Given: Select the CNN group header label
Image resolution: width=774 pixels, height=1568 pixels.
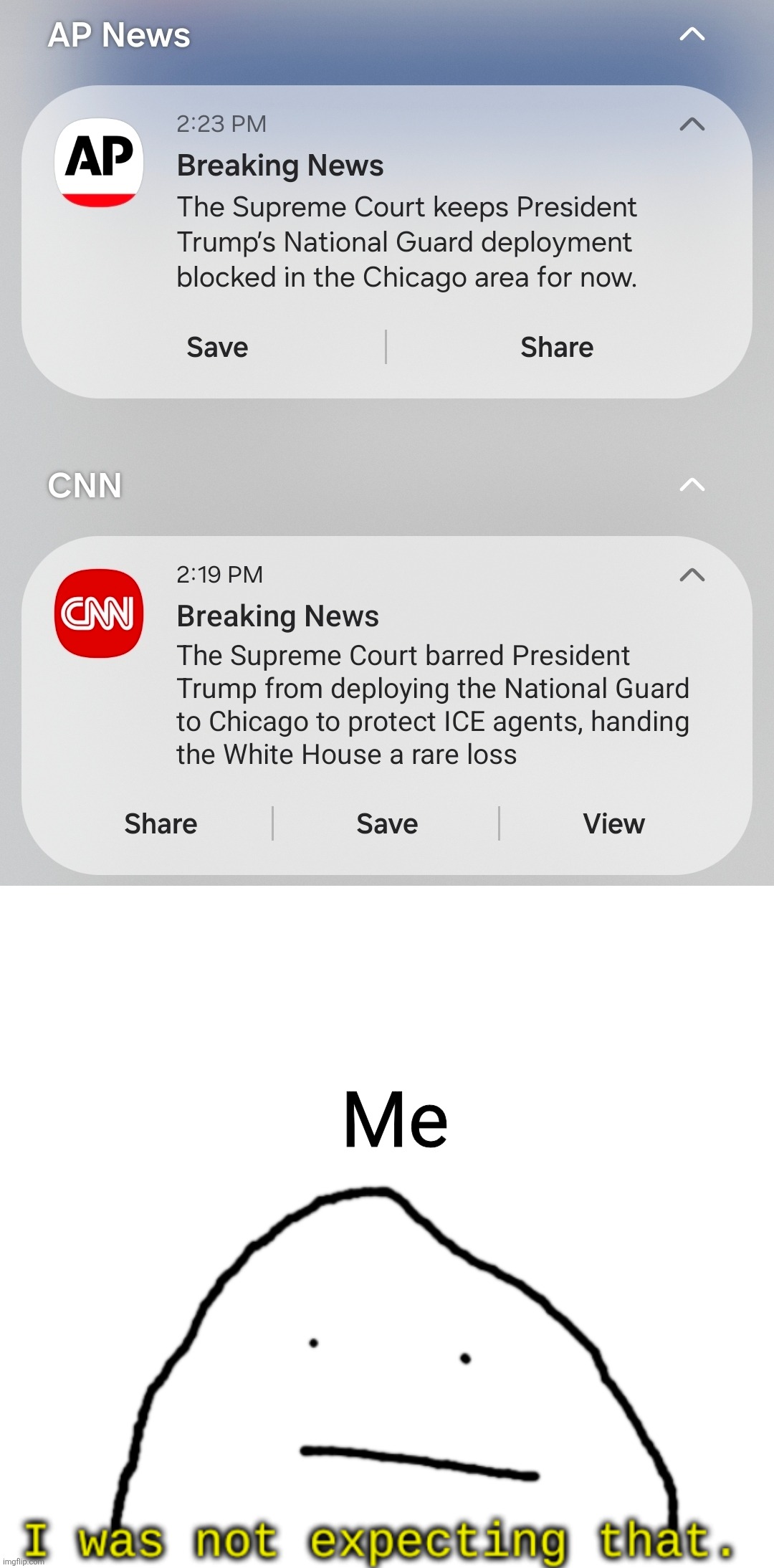Looking at the screenshot, I should pyautogui.click(x=84, y=484).
